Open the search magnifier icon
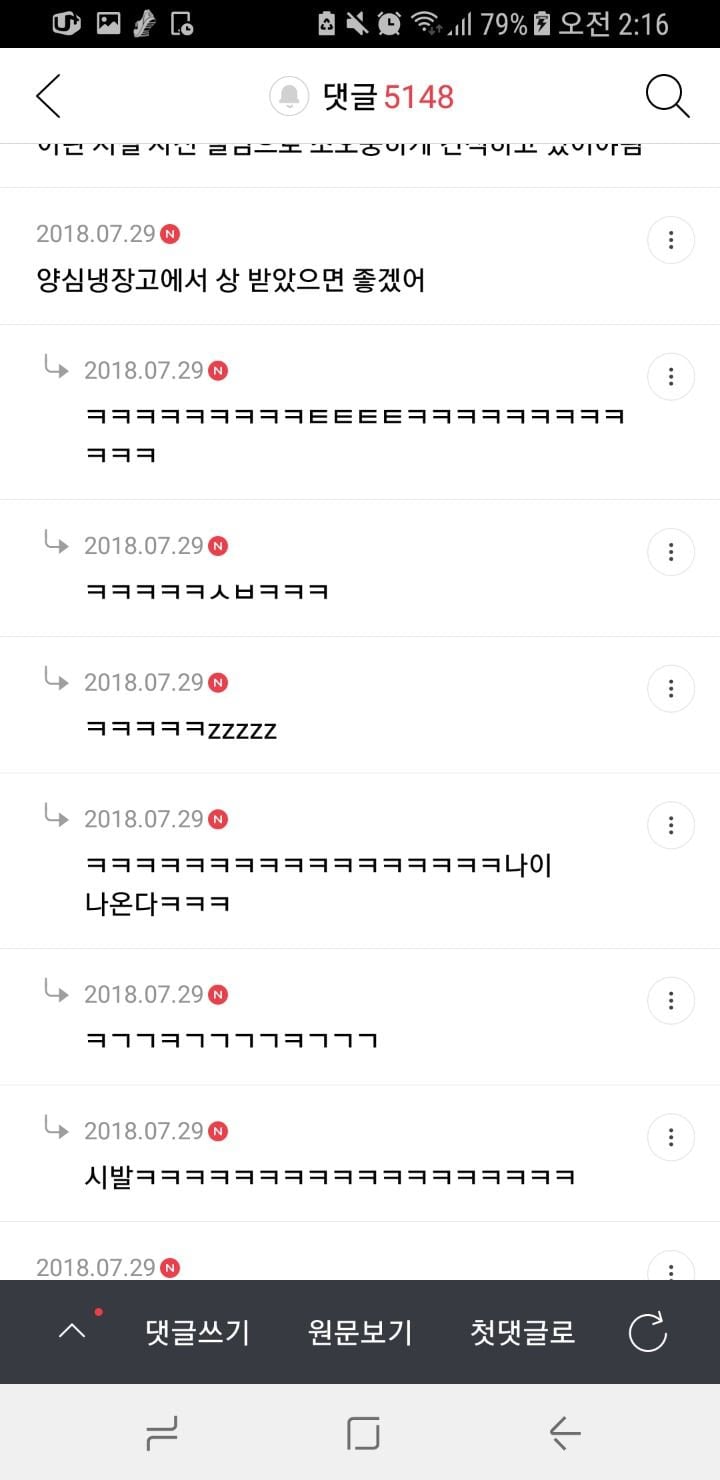Screen dimensions: 720x1480 coord(667,96)
